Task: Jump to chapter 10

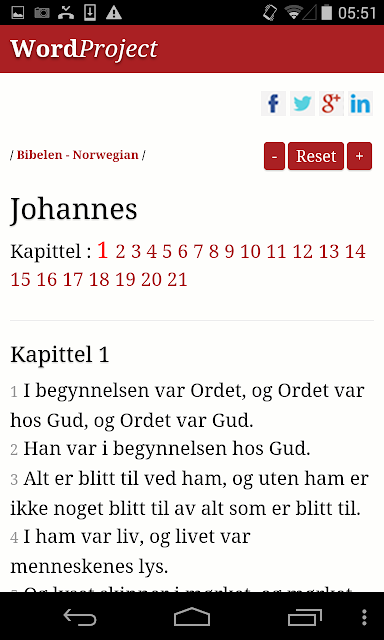Action: point(250,252)
